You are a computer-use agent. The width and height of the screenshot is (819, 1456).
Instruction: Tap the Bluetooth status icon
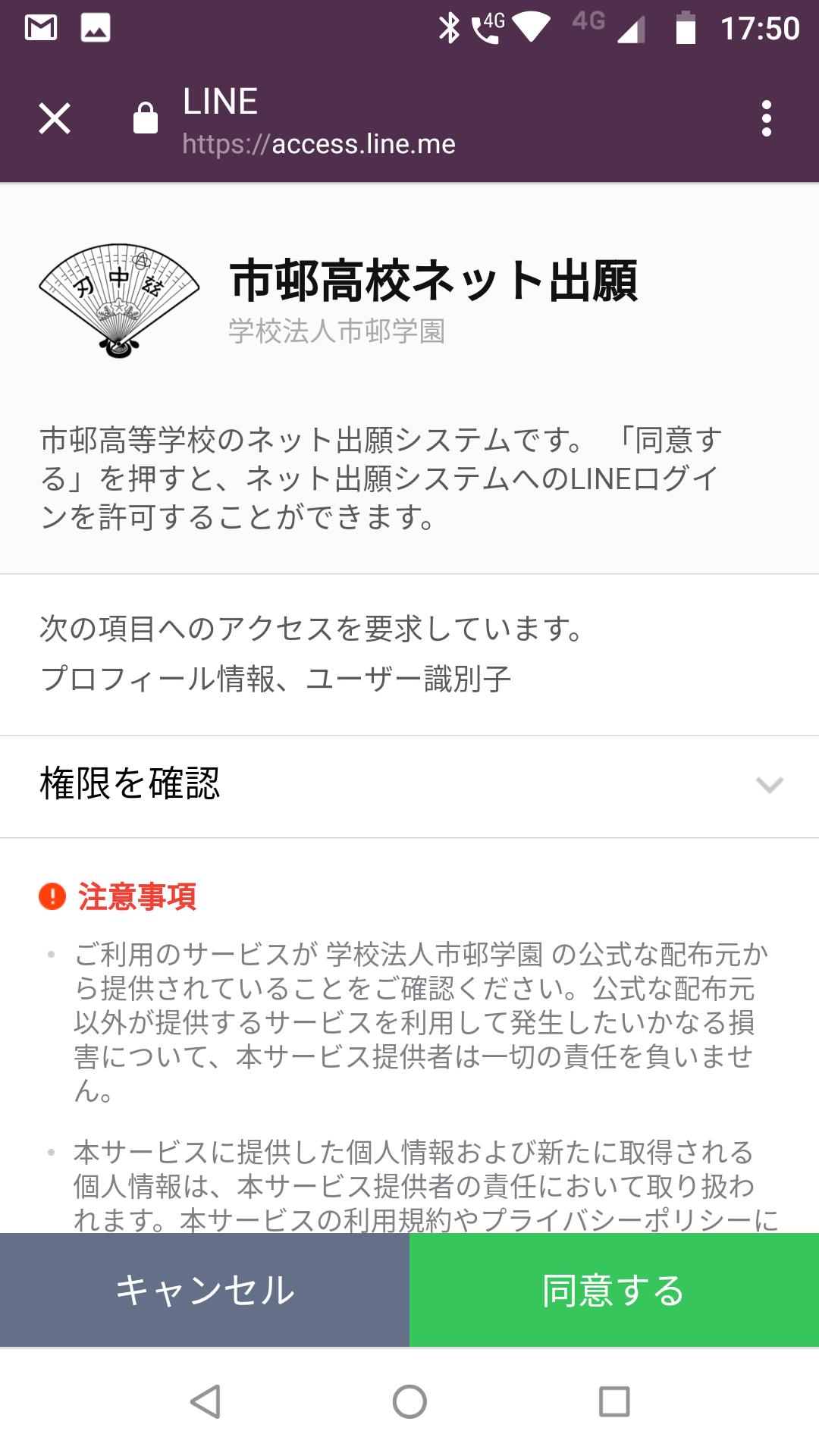click(450, 28)
